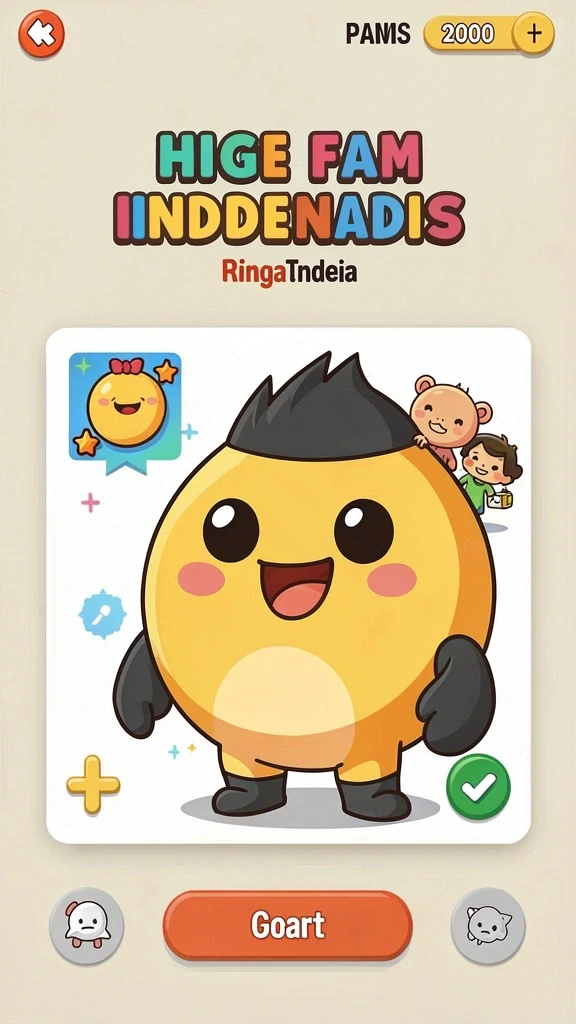This screenshot has width=576, height=1024.
Task: Select the gray cat character button
Action: click(488, 925)
